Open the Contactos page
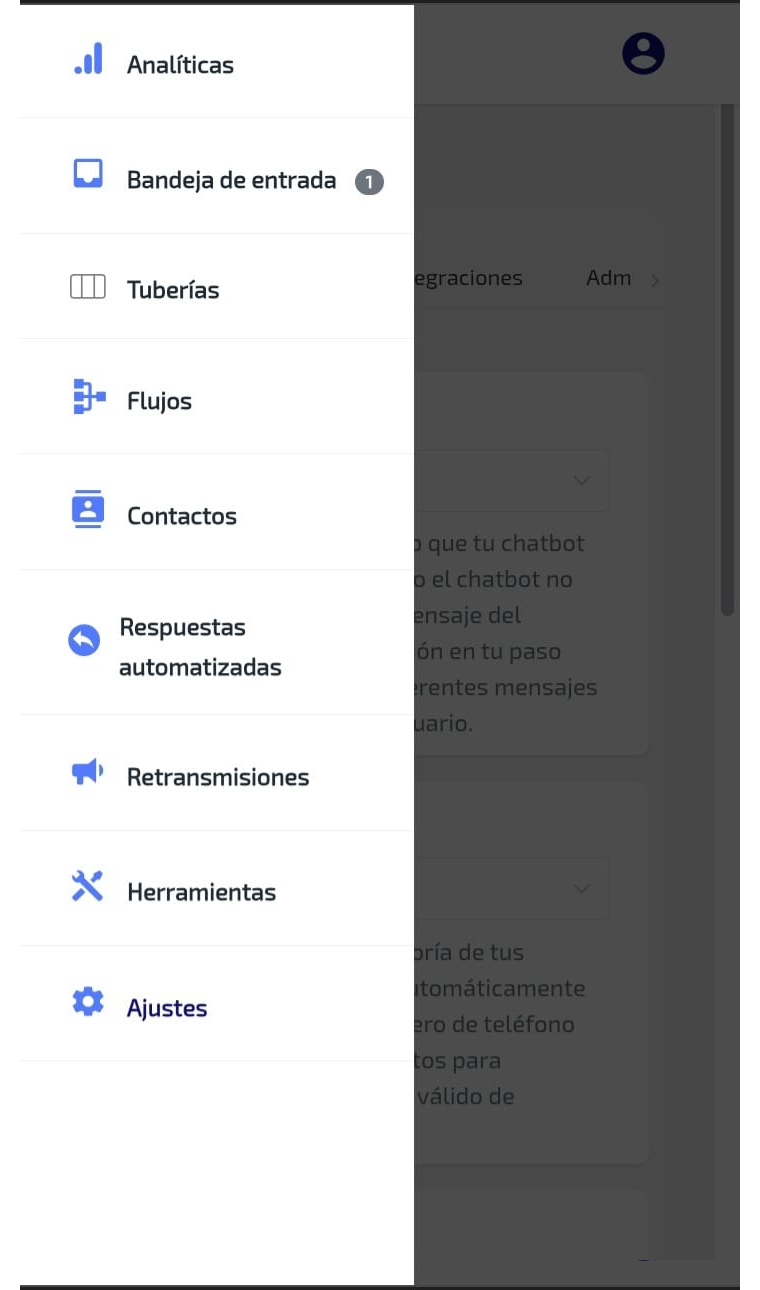This screenshot has width=760, height=1290. (216, 514)
